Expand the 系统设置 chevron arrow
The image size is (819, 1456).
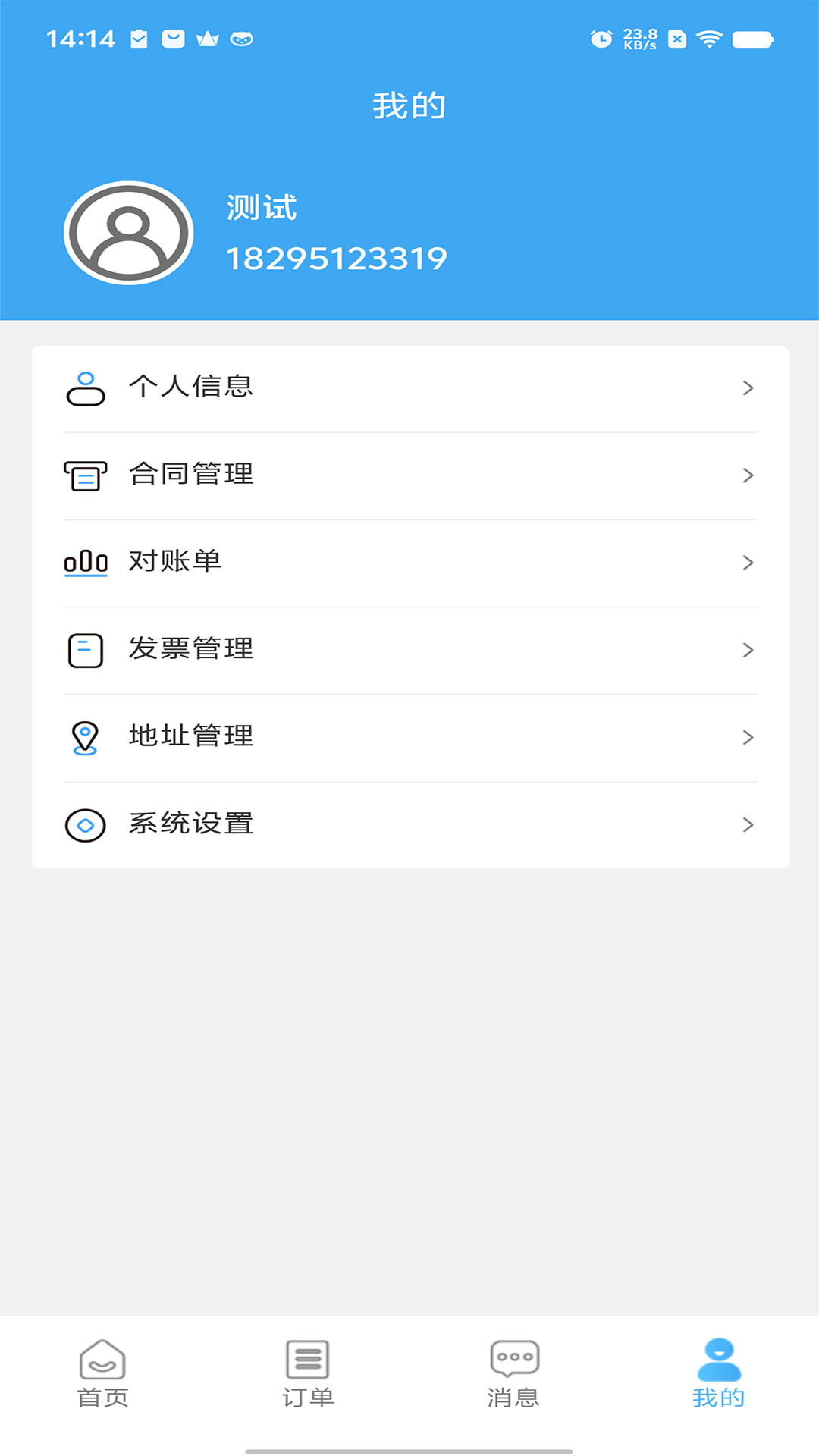tap(749, 824)
